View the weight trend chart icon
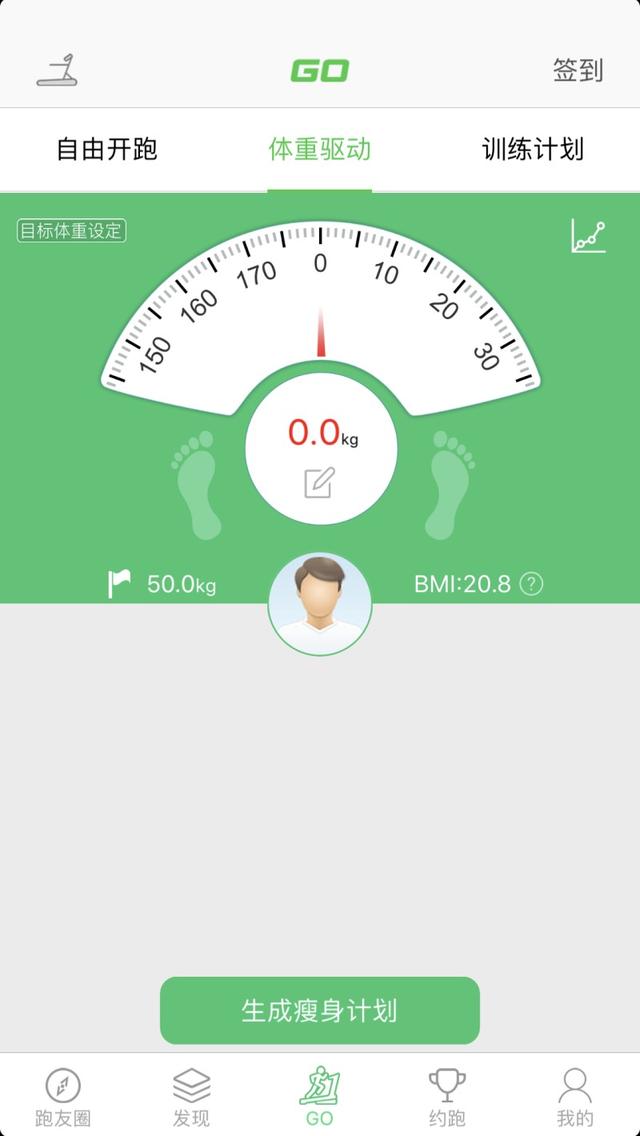 click(x=589, y=236)
